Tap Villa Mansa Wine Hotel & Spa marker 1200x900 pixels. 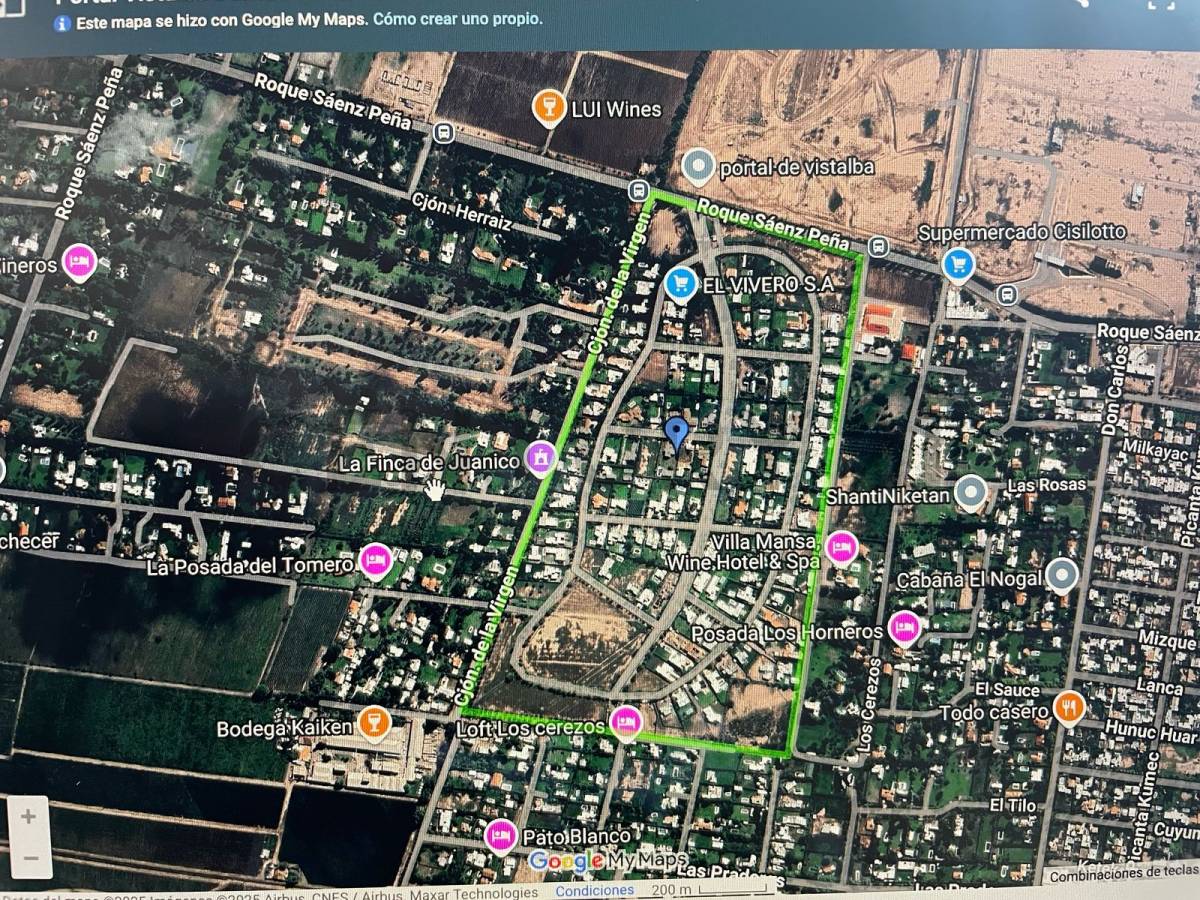point(841,547)
